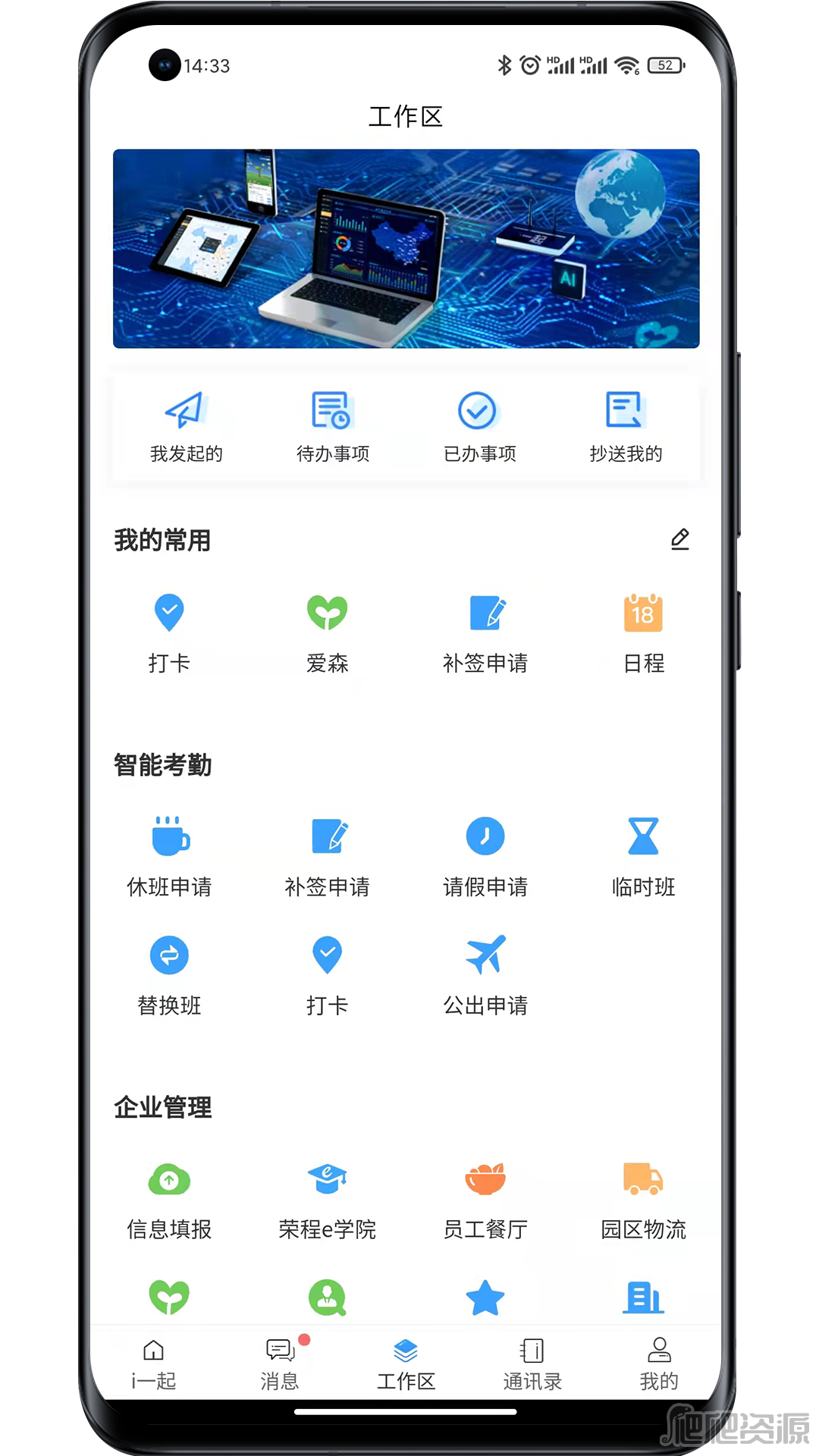Viewport: 819px width, 1456px height.
Task: Tap the edit pencil beside 我的常用
Action: [x=680, y=539]
